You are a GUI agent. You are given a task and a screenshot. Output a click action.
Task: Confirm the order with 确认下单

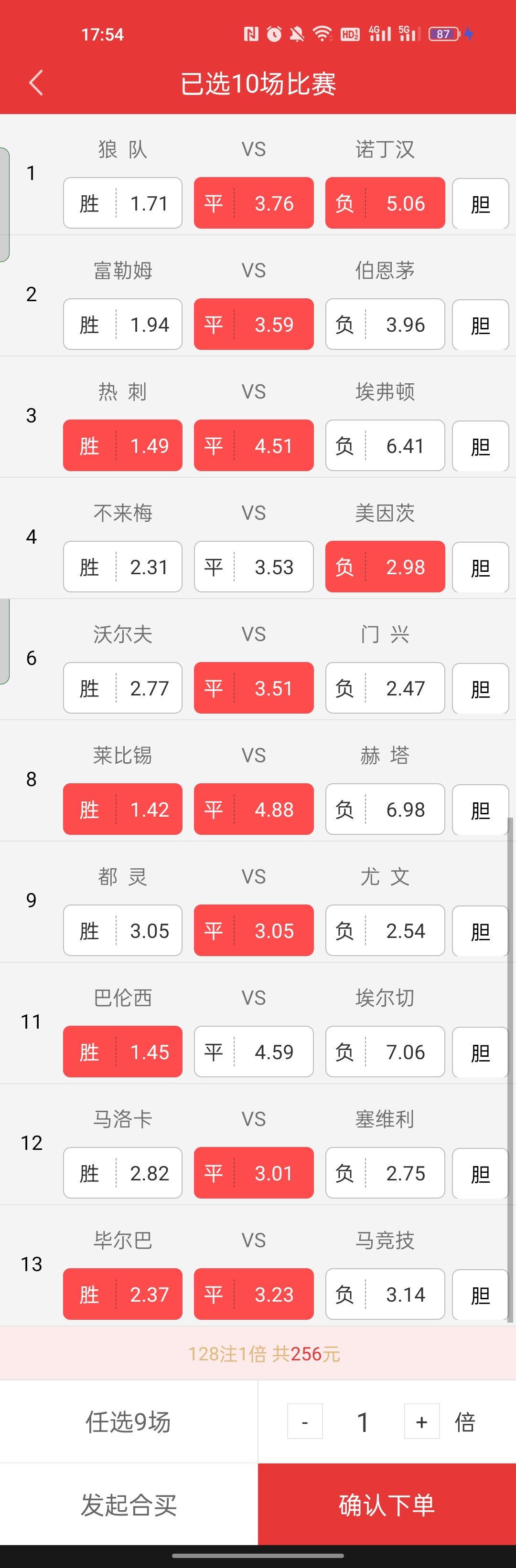tap(387, 1505)
